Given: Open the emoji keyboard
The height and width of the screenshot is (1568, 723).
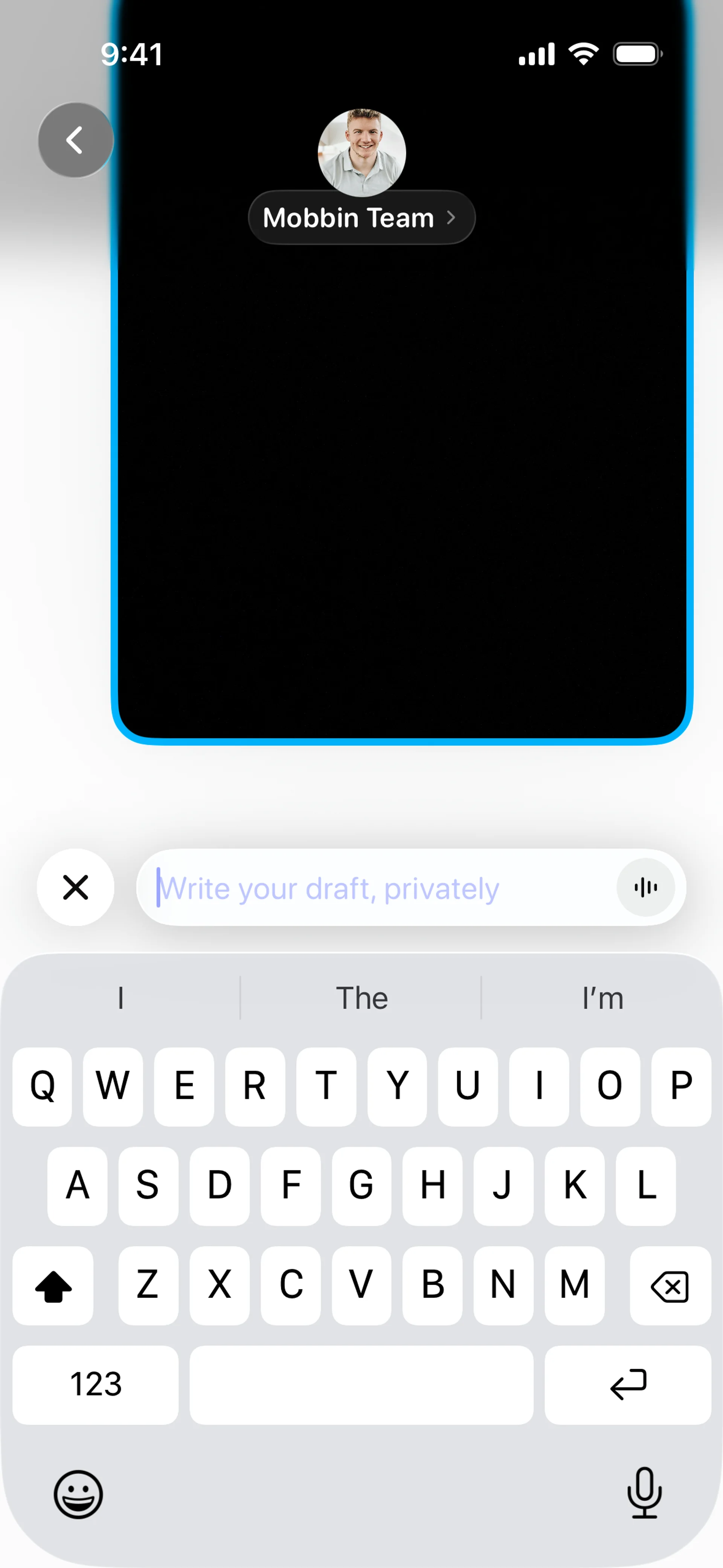Looking at the screenshot, I should (78, 1495).
